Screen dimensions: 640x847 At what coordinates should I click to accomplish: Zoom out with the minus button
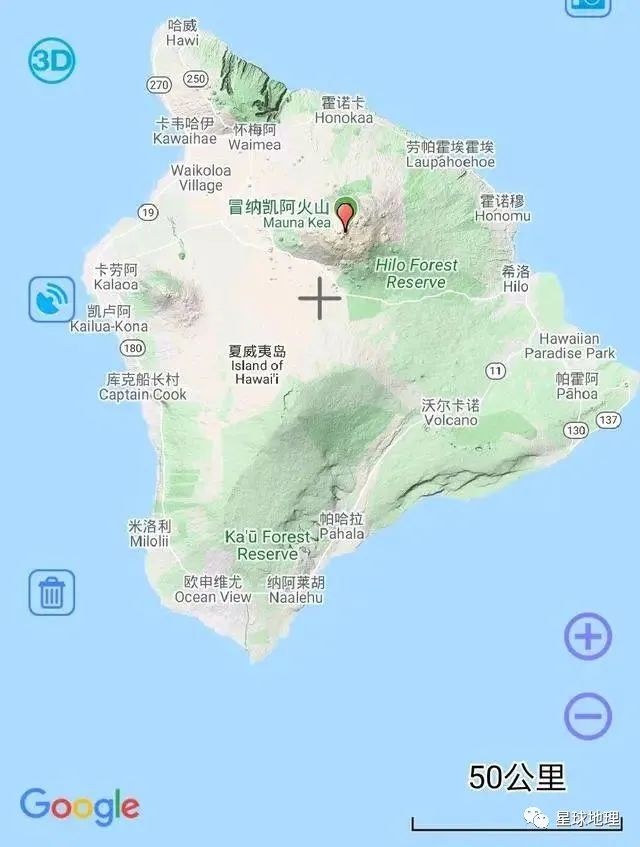[588, 716]
